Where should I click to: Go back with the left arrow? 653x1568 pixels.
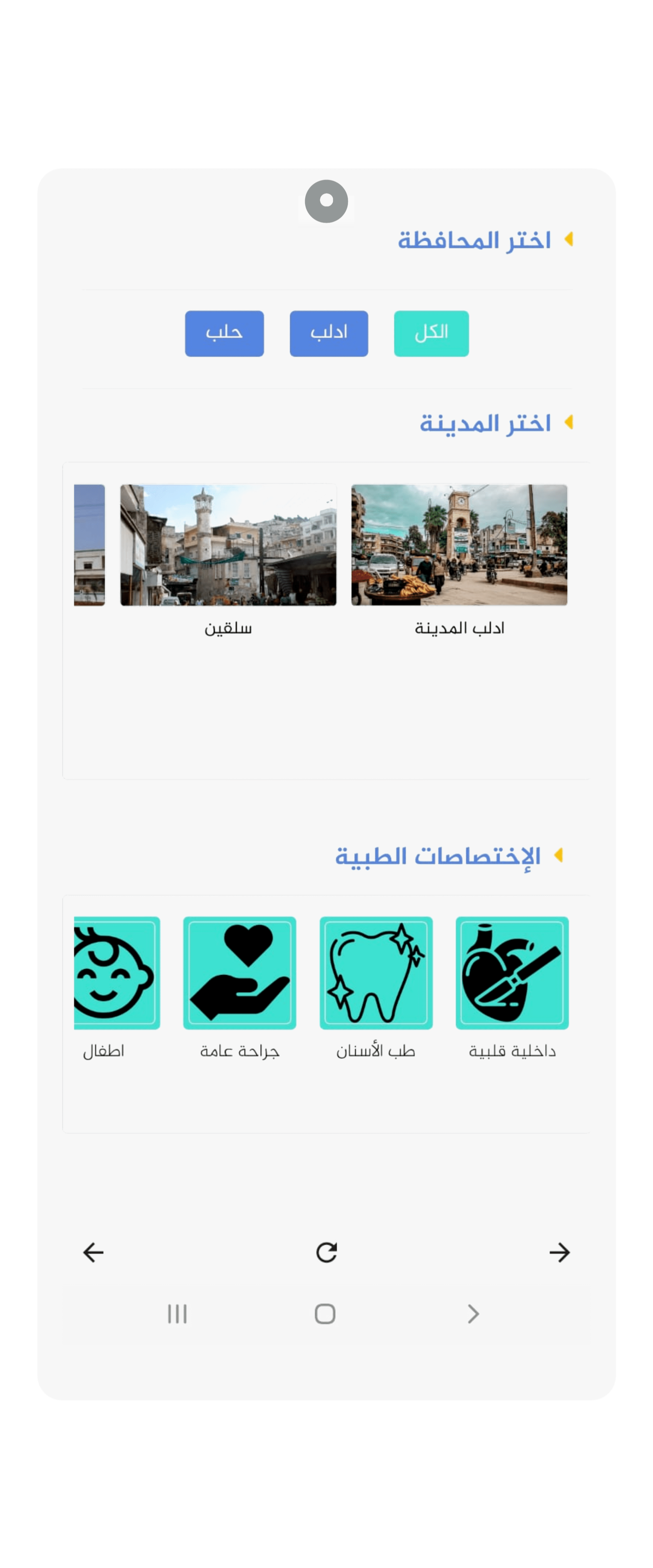click(93, 1252)
